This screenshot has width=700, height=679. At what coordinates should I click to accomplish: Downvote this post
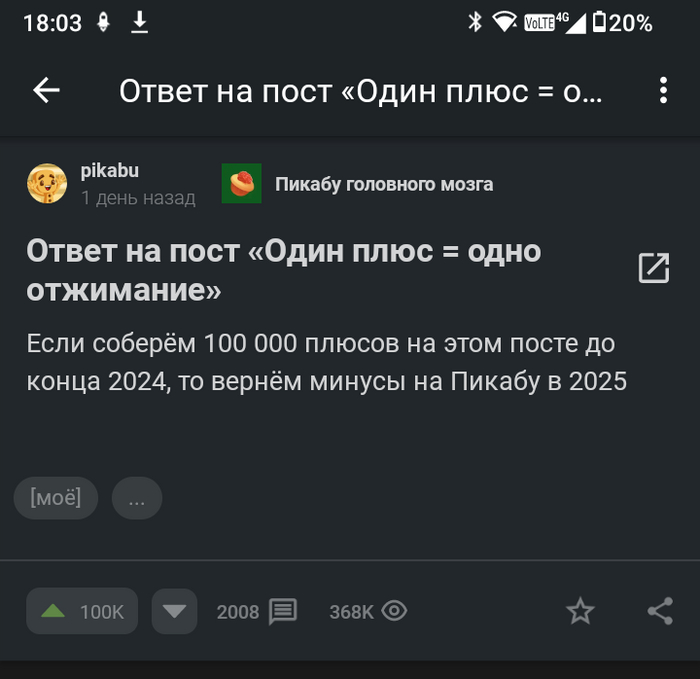[x=174, y=611]
